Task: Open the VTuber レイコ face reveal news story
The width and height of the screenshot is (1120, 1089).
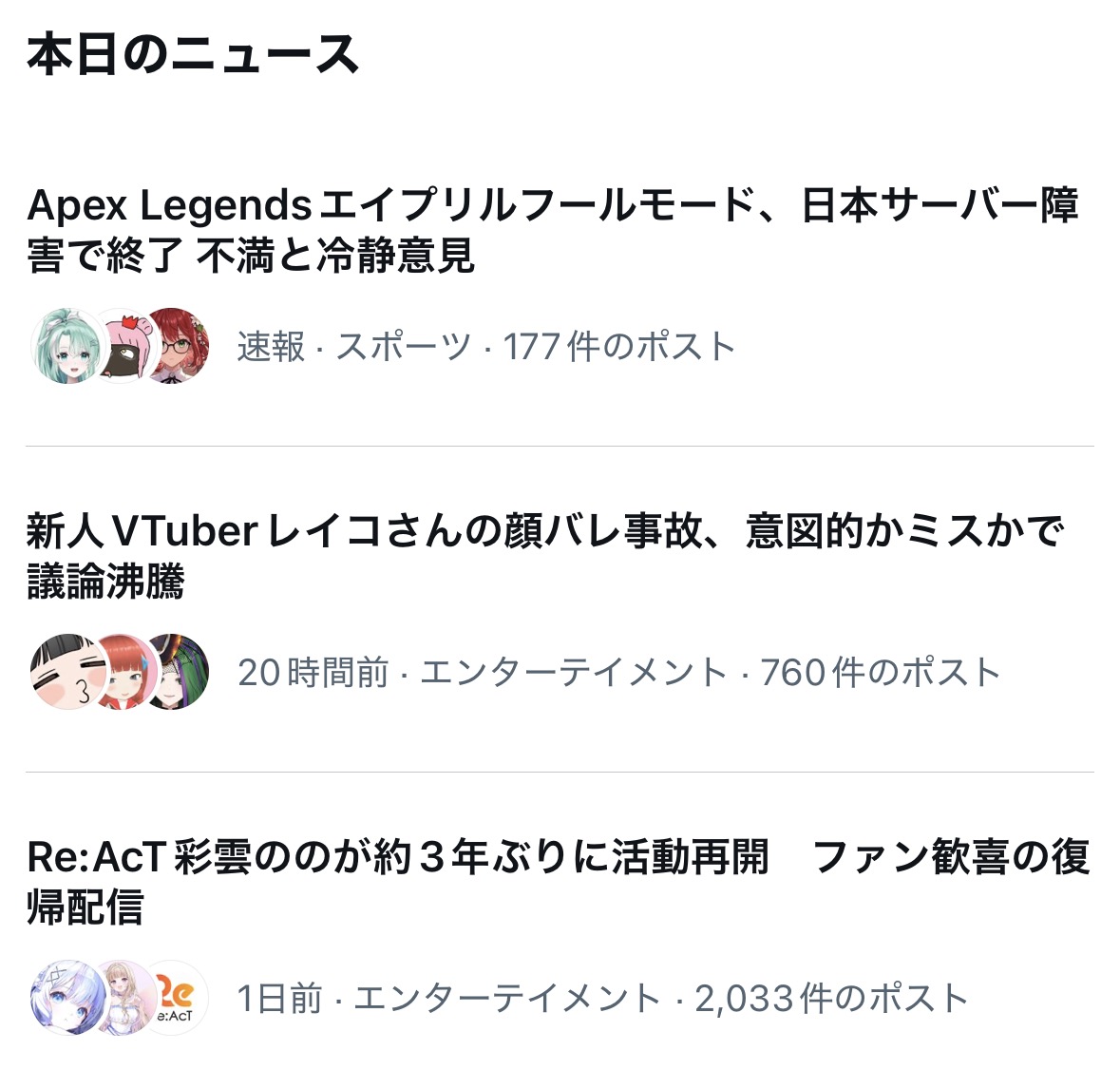Action: pyautogui.click(x=546, y=556)
